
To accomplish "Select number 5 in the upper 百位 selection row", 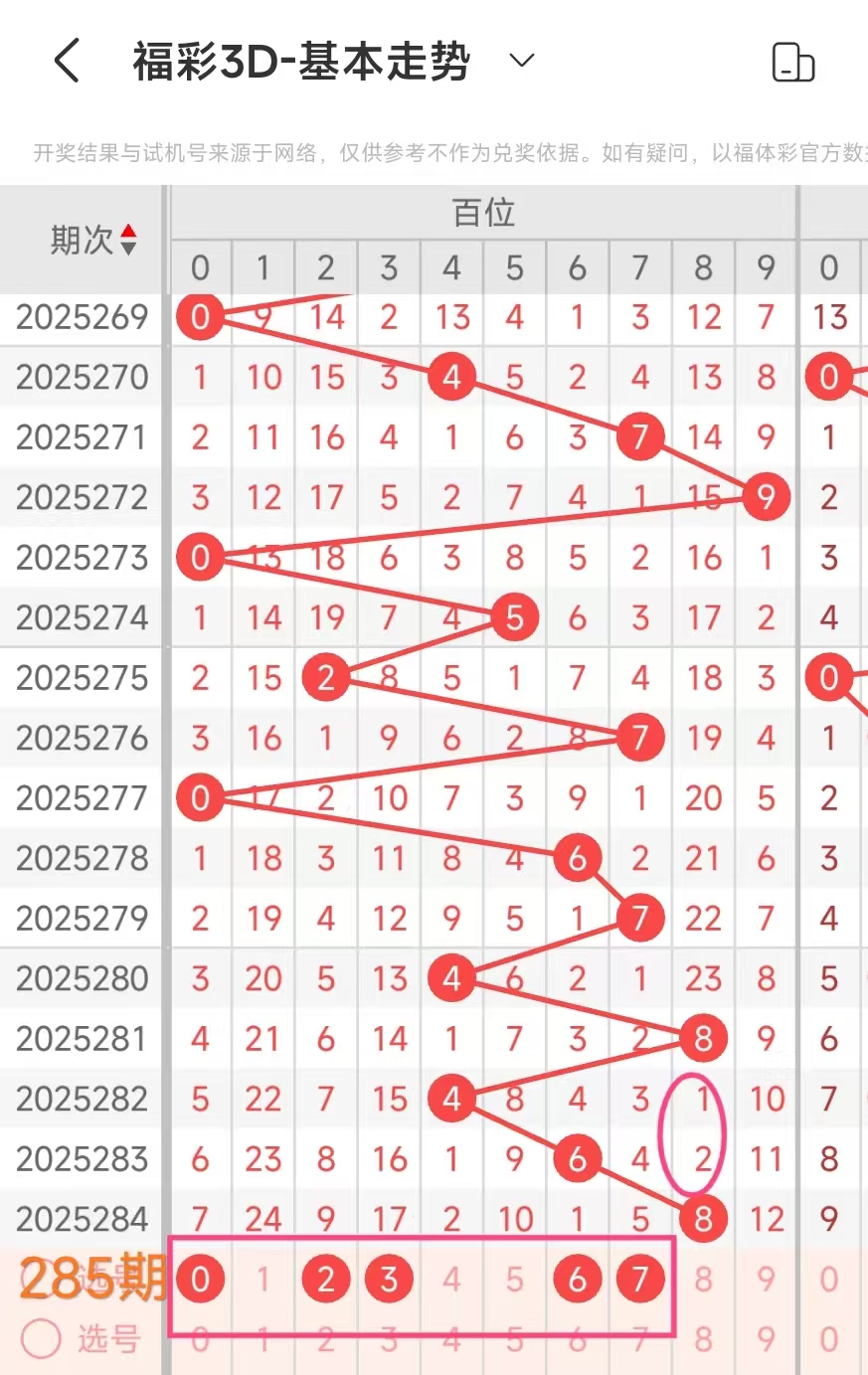I will (x=514, y=1279).
